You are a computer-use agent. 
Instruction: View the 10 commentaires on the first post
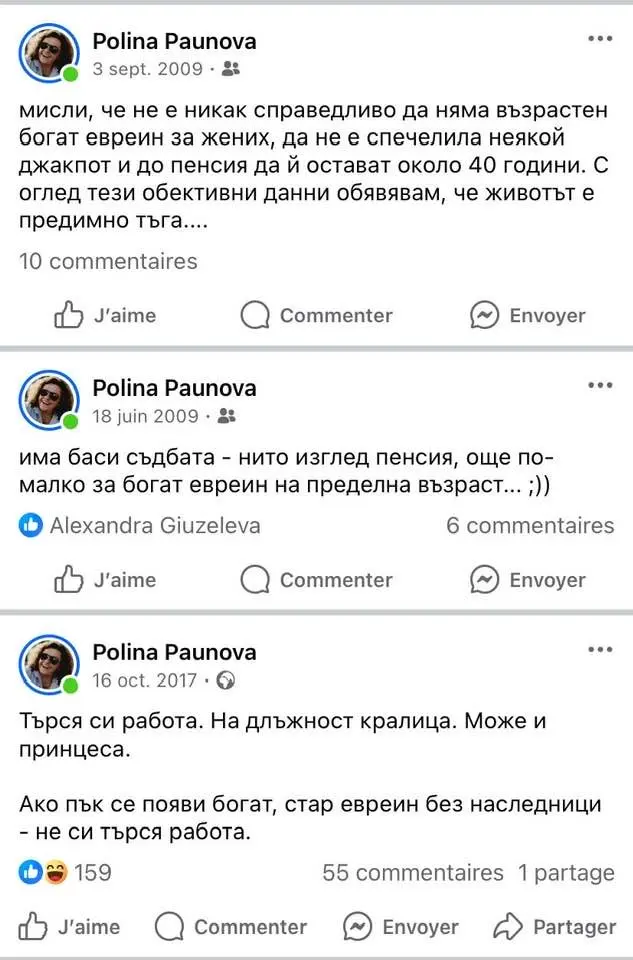coord(108,262)
